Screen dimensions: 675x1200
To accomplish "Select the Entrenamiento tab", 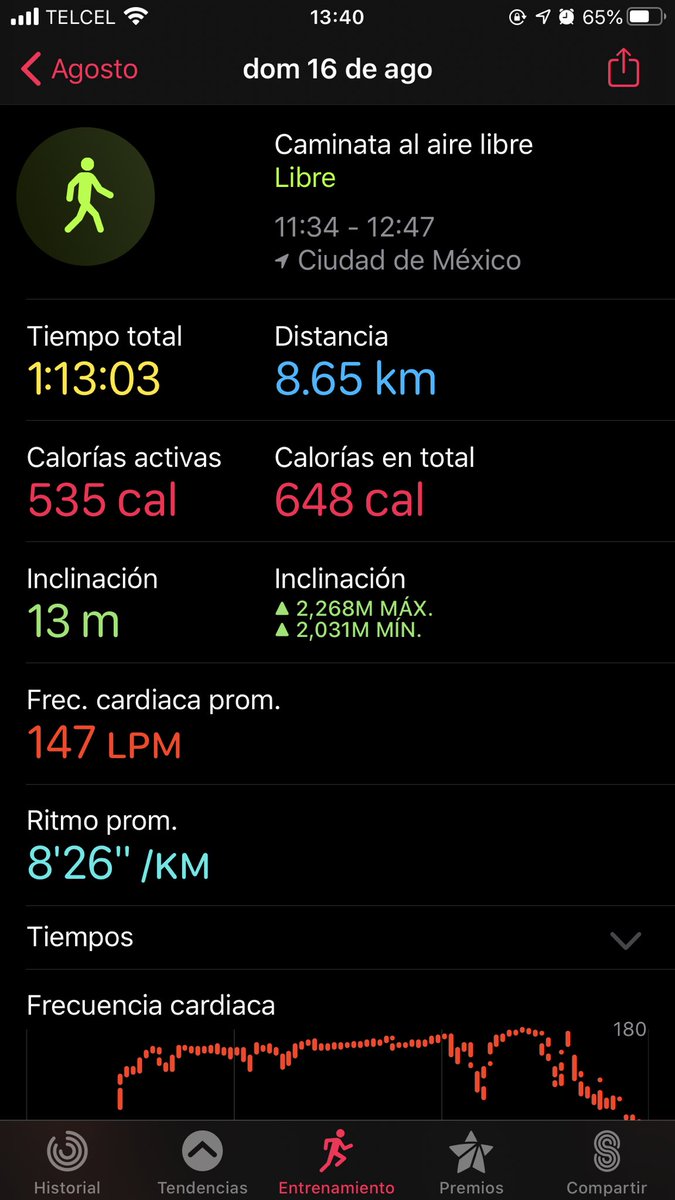I will 337,1161.
